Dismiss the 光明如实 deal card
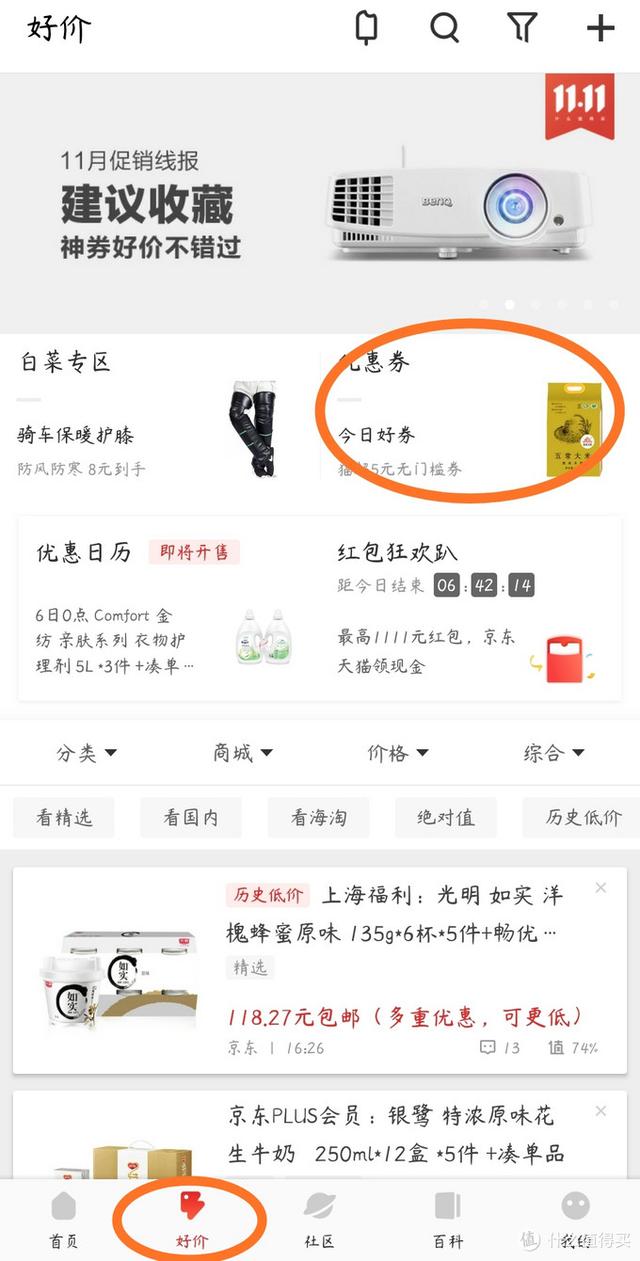The height and width of the screenshot is (1261, 640). pos(600,888)
